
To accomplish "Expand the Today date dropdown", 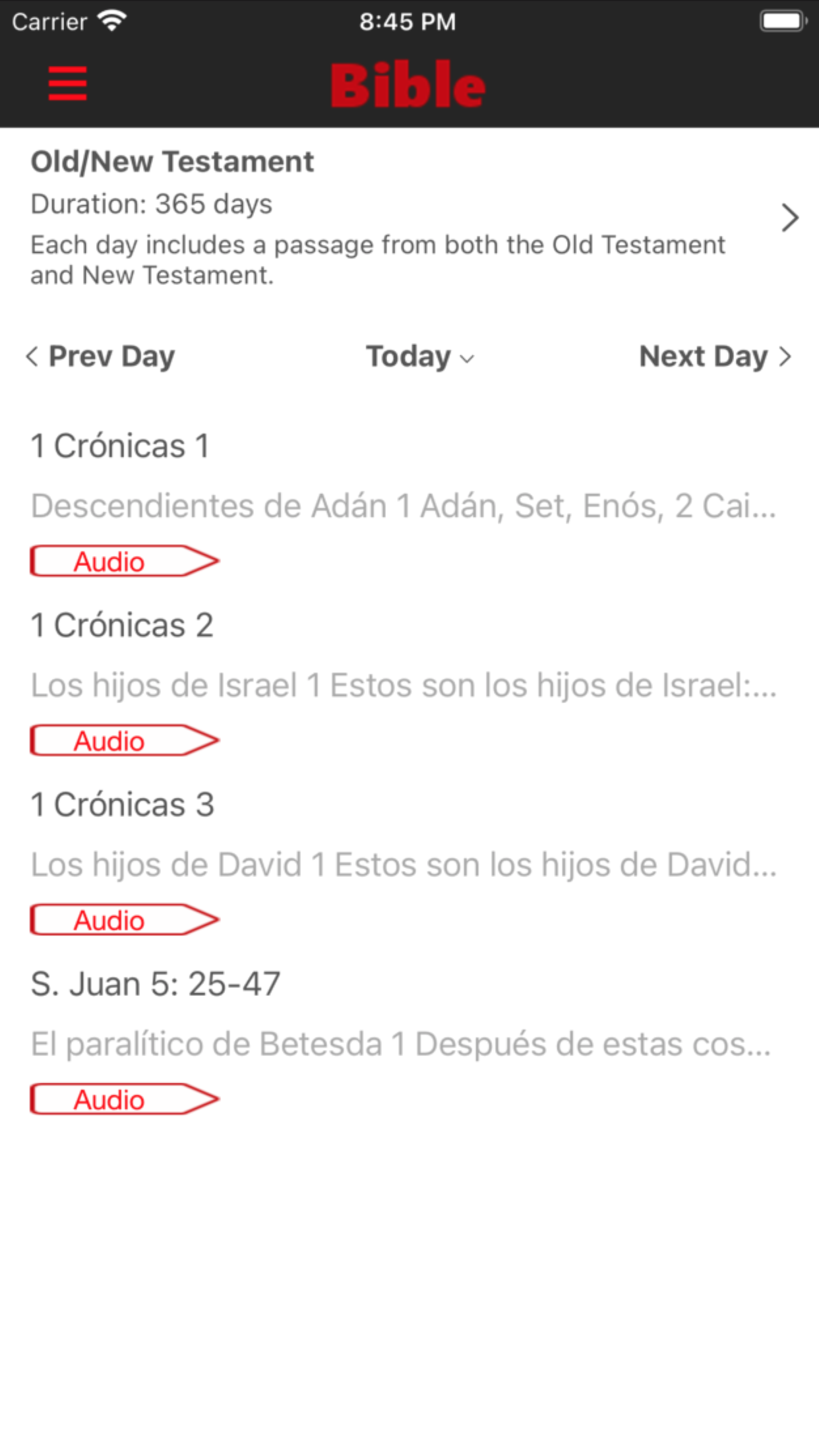I will [419, 357].
